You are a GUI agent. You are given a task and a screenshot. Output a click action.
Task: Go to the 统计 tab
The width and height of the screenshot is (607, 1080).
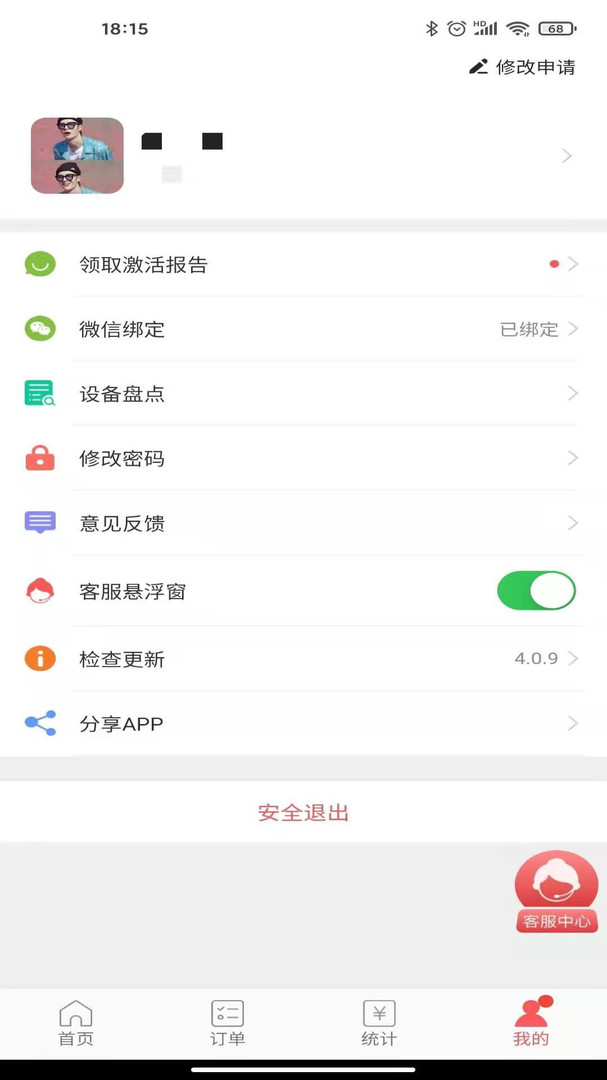pyautogui.click(x=379, y=1024)
